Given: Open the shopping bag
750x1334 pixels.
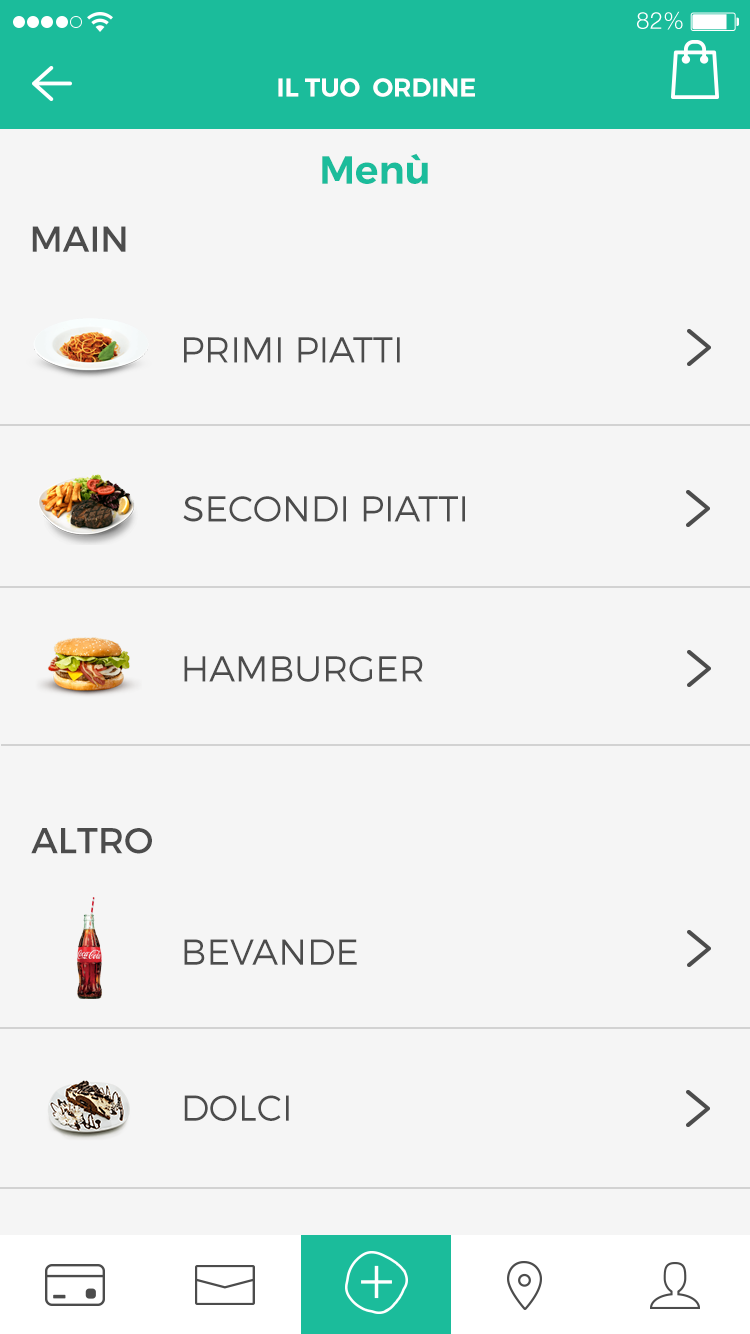Looking at the screenshot, I should tap(694, 71).
